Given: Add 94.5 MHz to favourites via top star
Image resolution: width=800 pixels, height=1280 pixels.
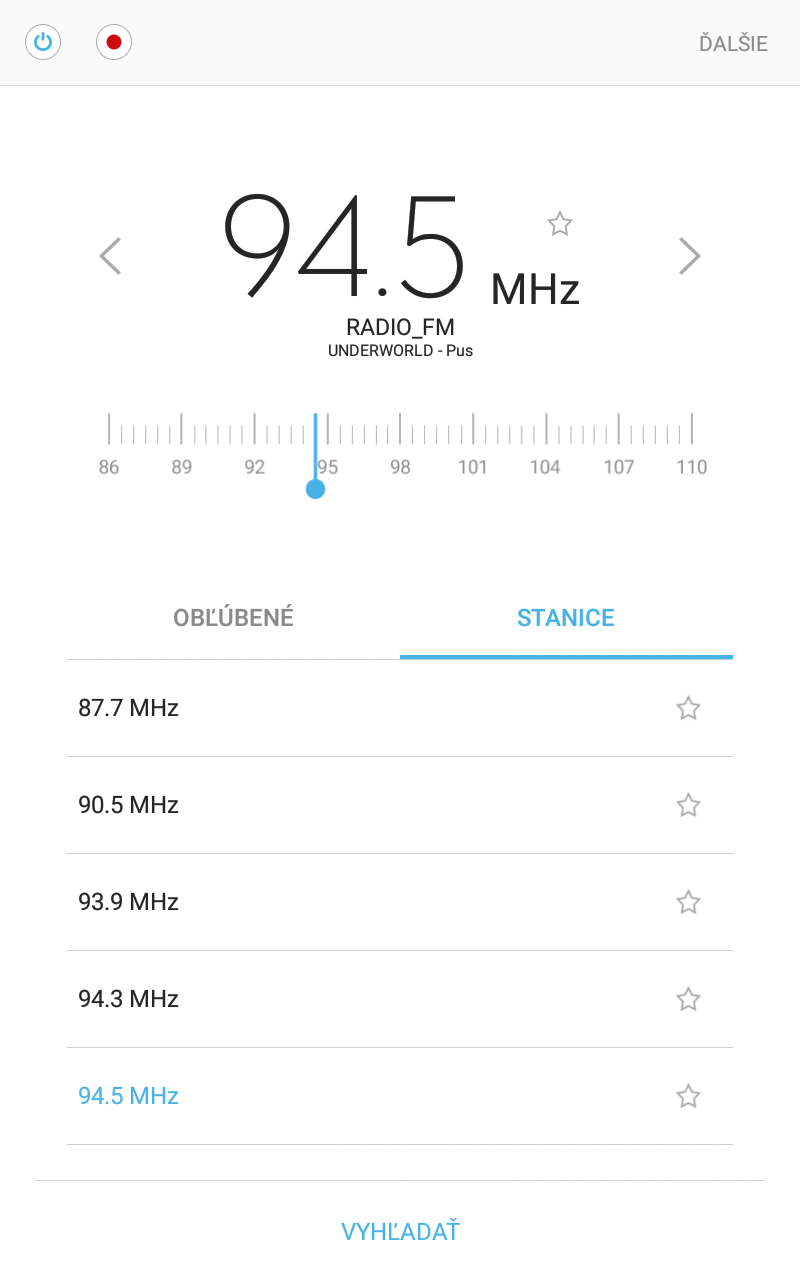Looking at the screenshot, I should pos(560,224).
